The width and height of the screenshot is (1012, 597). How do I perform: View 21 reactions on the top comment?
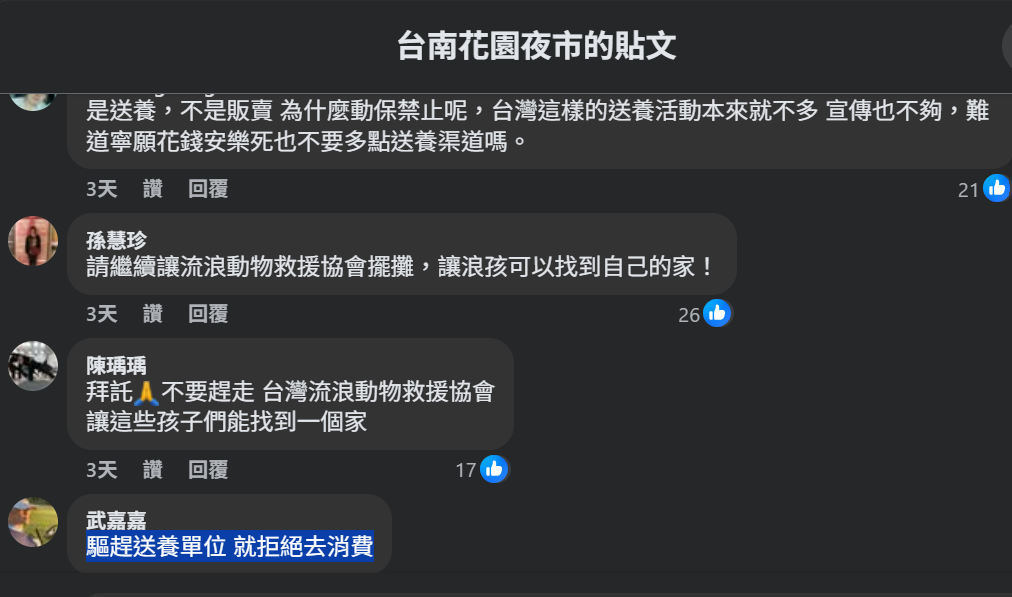984,189
